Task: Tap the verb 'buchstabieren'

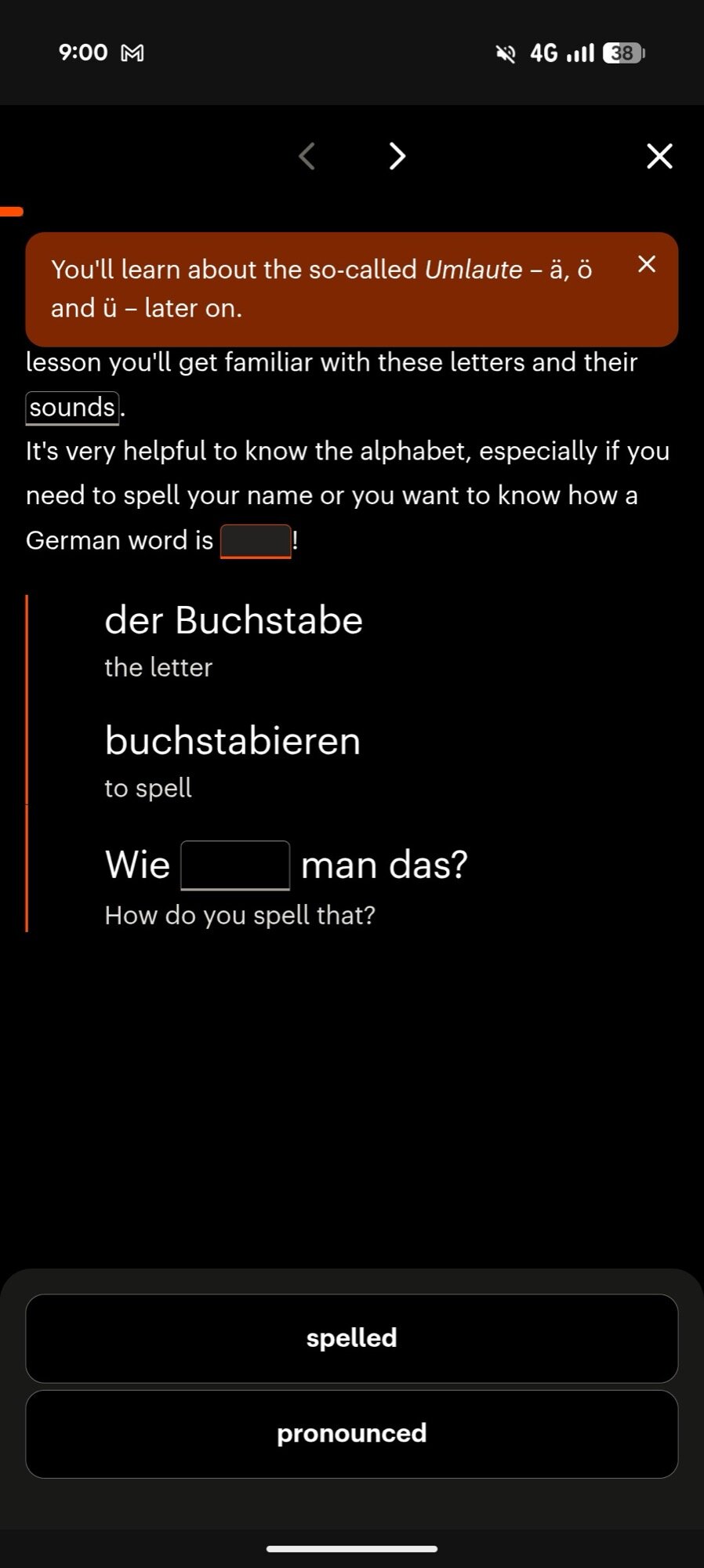Action: click(x=233, y=740)
